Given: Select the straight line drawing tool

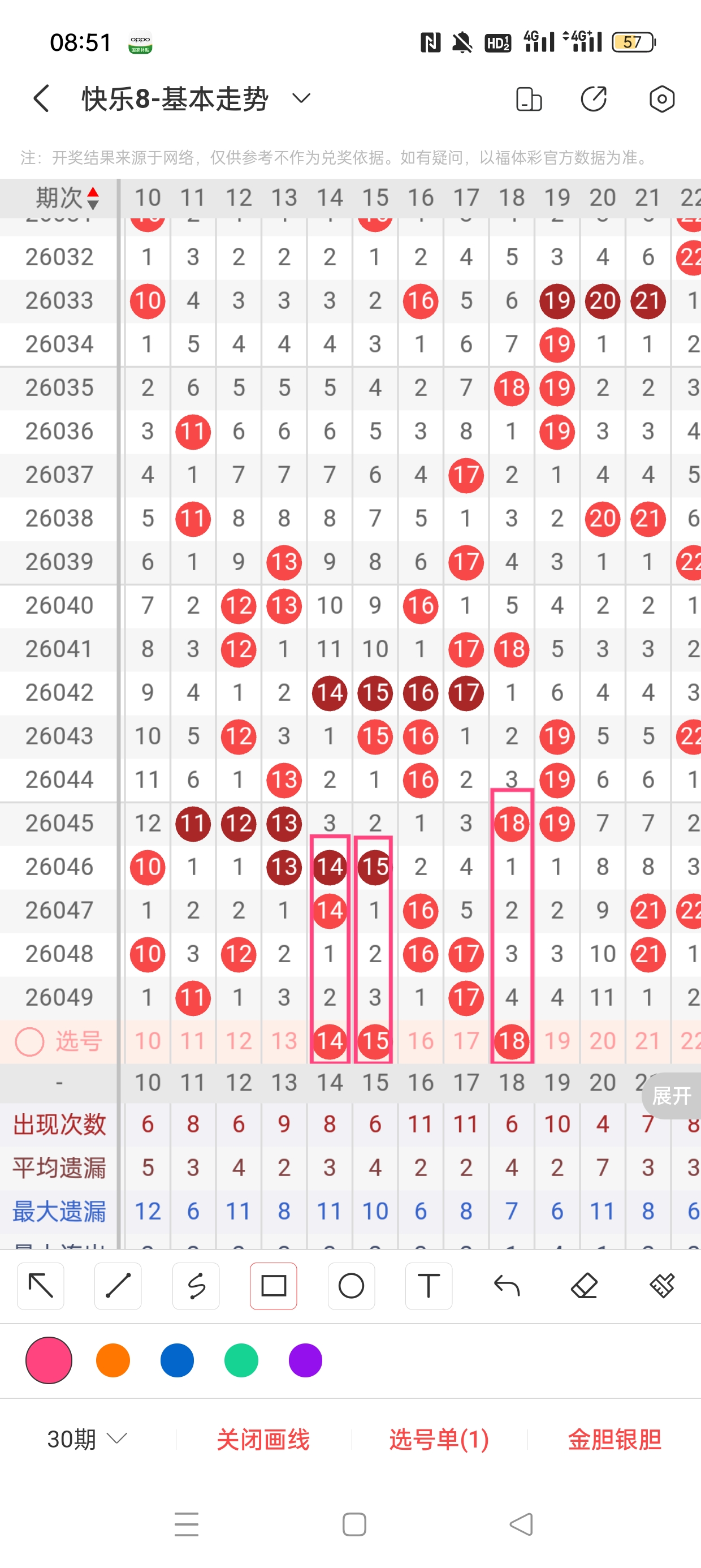Looking at the screenshot, I should click(118, 1286).
